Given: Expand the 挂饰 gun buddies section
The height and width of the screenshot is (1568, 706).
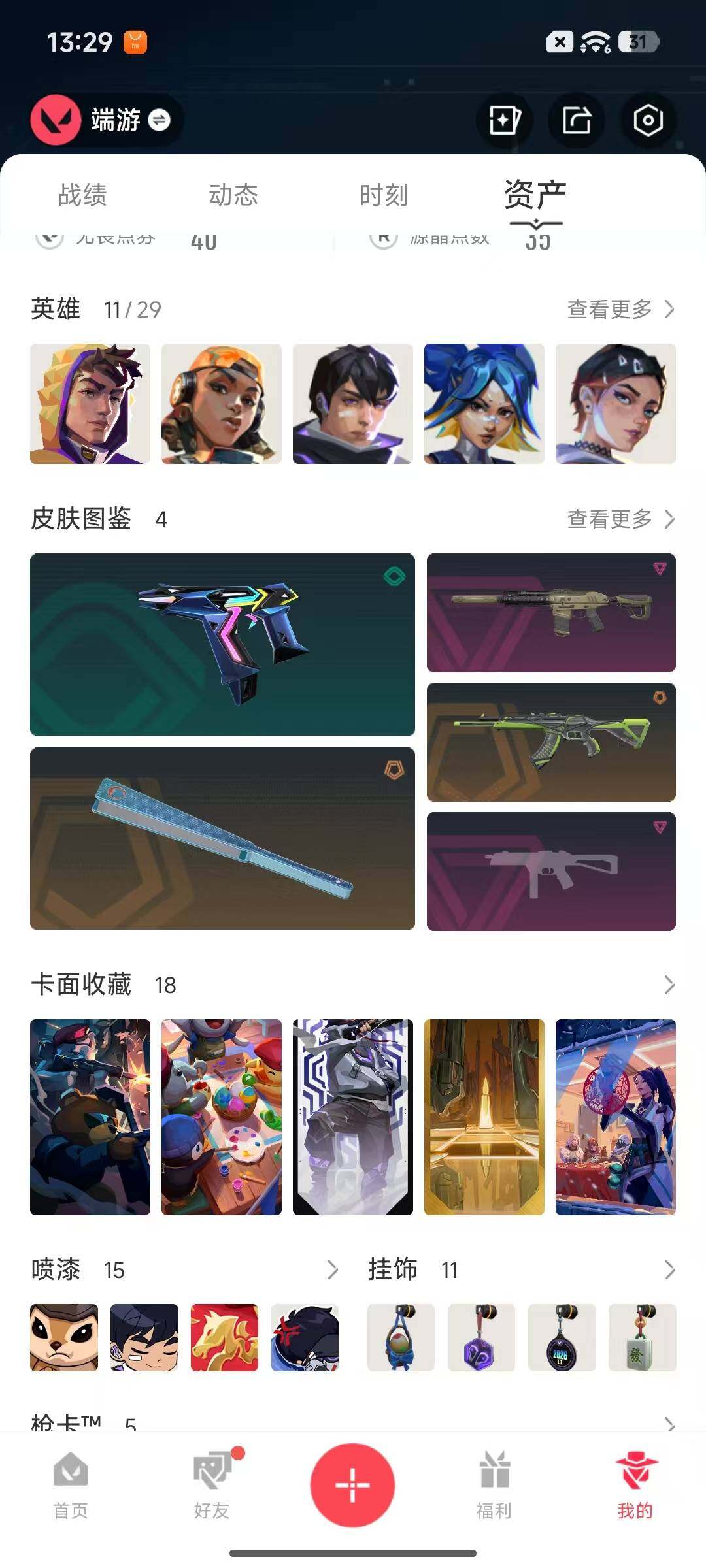Looking at the screenshot, I should point(669,1269).
